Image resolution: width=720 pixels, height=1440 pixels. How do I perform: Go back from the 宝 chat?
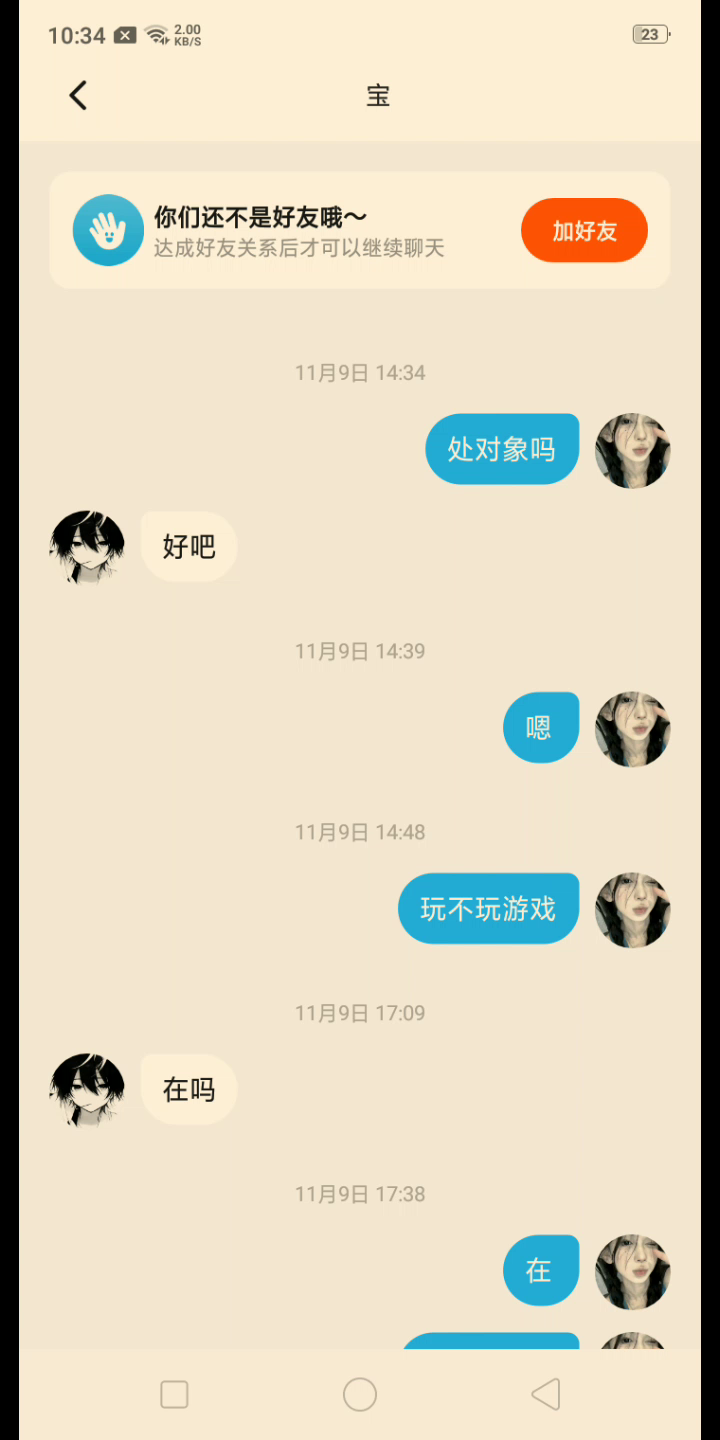[x=78, y=96]
